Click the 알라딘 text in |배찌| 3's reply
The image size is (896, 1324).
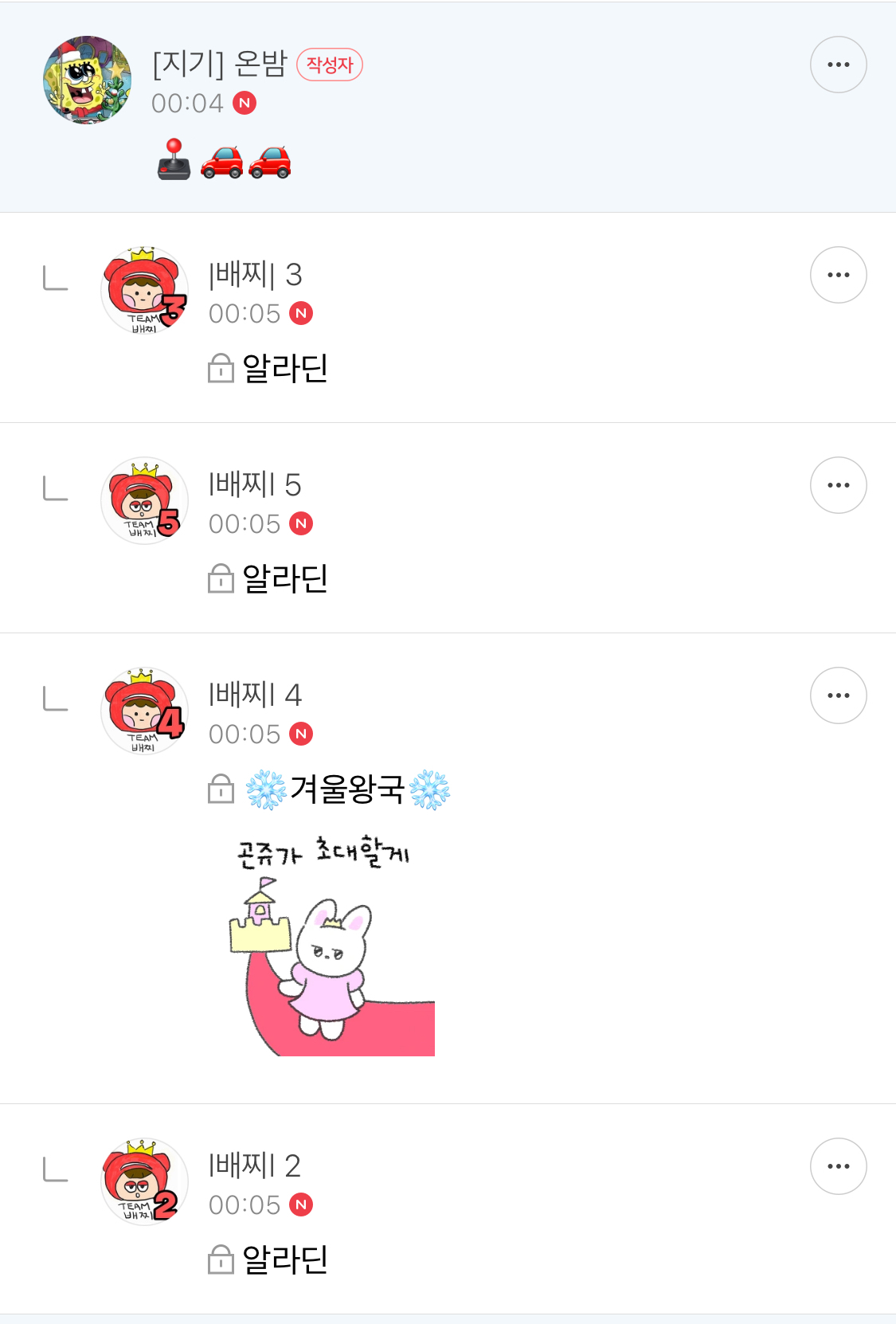click(x=287, y=368)
